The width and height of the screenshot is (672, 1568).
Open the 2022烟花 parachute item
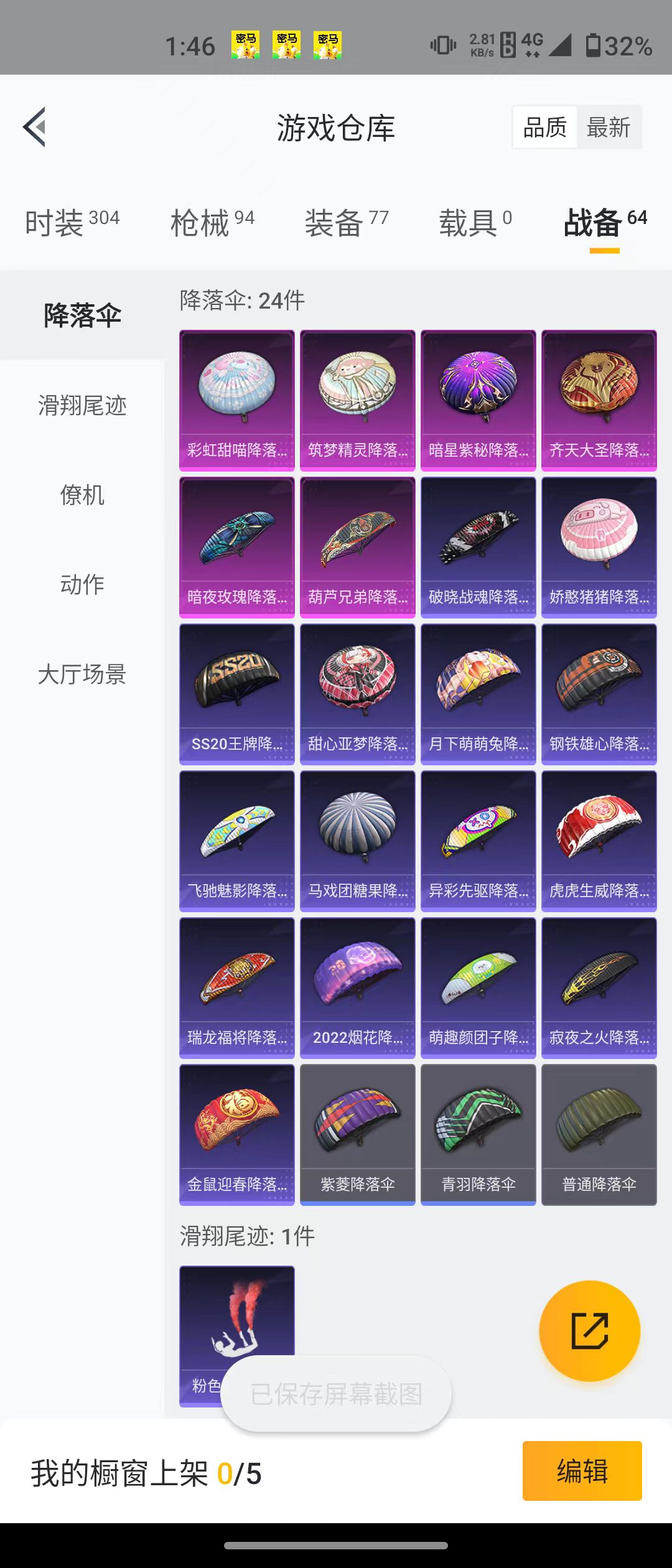point(358,987)
